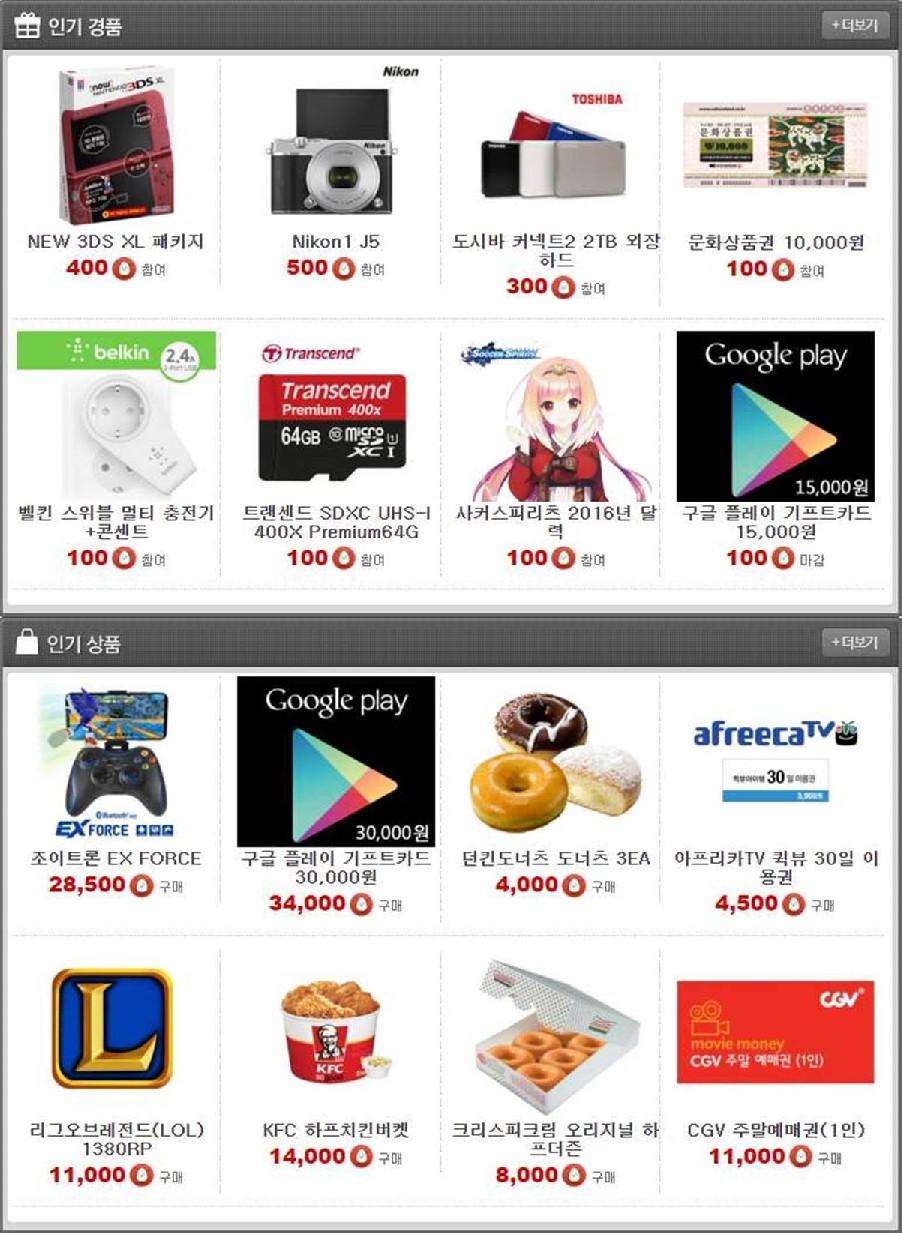902x1233 pixels.
Task: Open the 아프리카TV 퀵뷰 30일 이용권 product
Action: point(775,762)
